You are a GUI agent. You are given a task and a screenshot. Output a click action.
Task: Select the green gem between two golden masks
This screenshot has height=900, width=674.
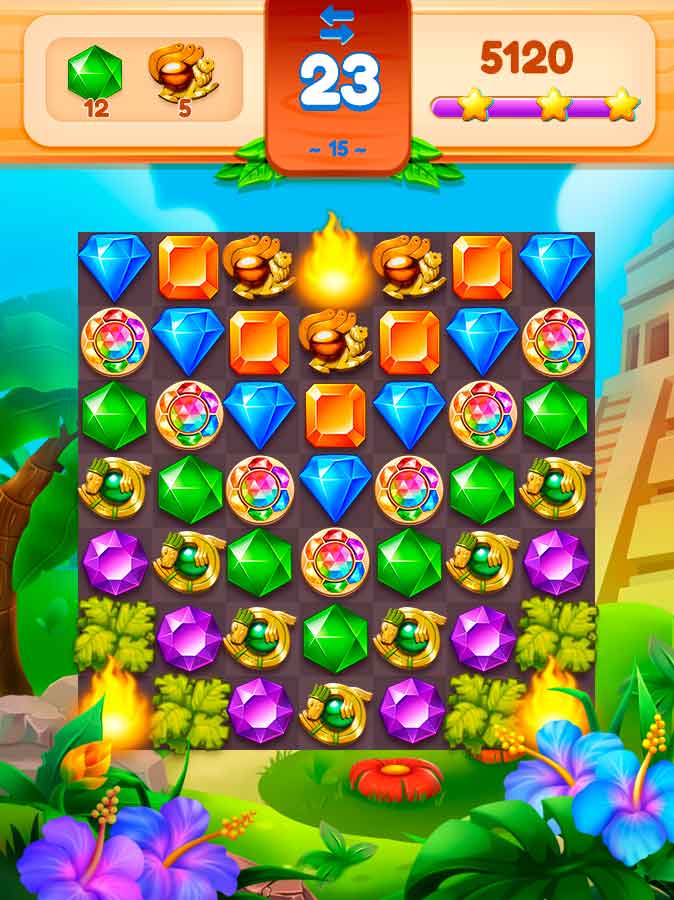(x=336, y=636)
